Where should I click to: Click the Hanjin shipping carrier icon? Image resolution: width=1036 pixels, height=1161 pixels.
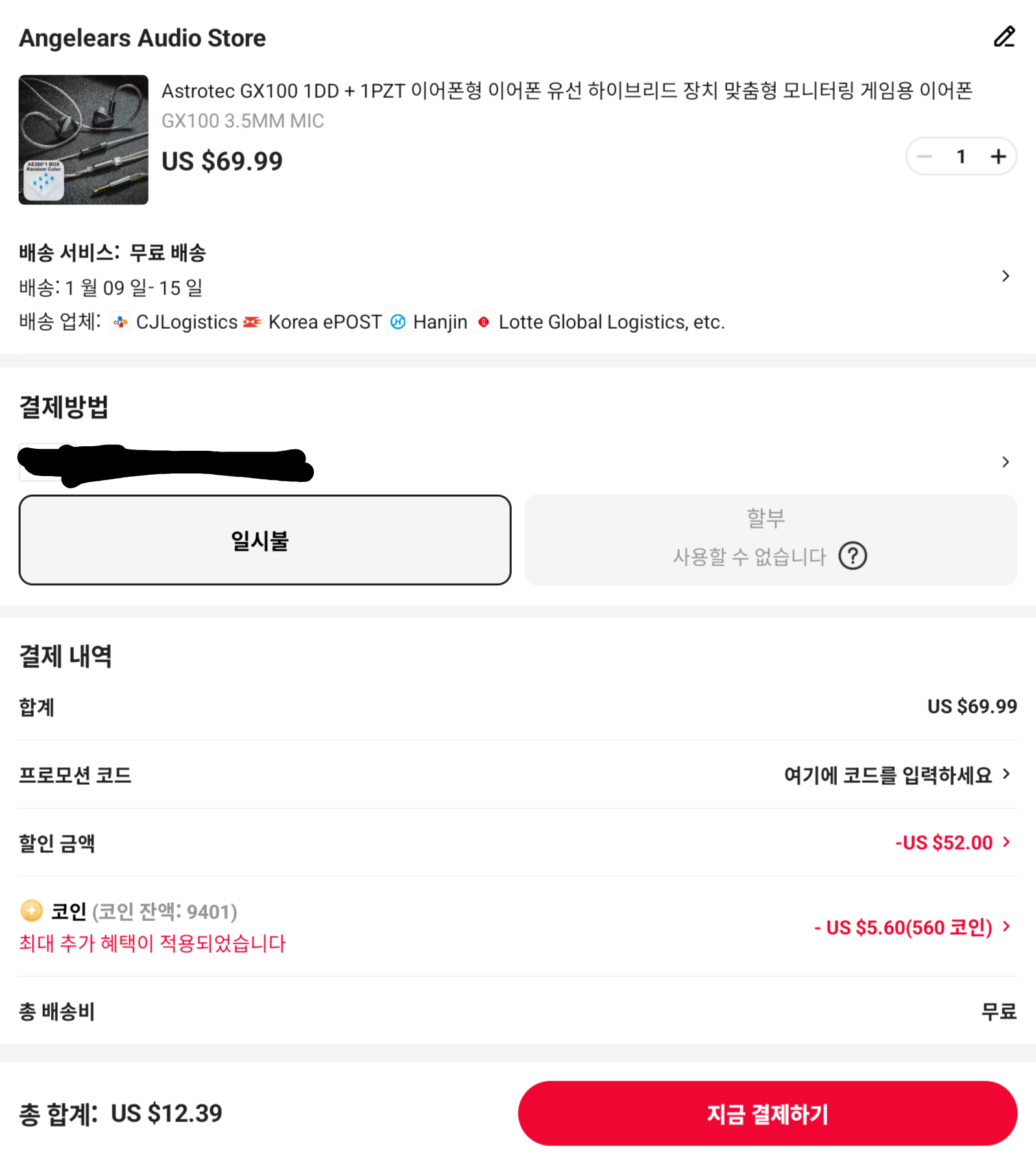(x=398, y=322)
